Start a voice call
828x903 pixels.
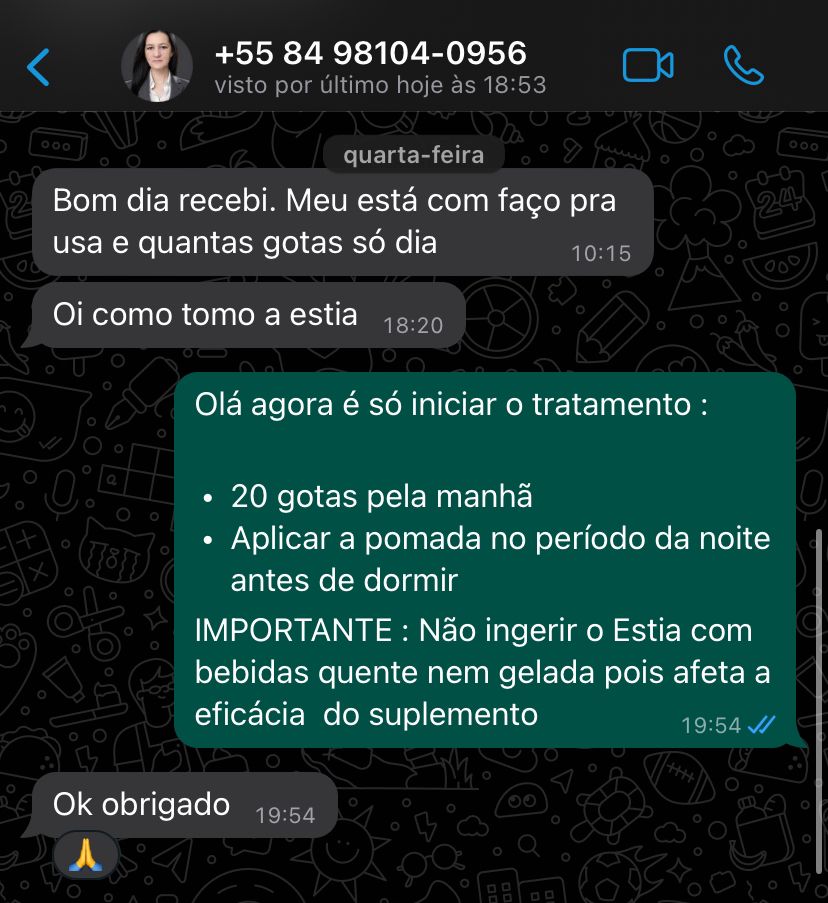tap(743, 66)
